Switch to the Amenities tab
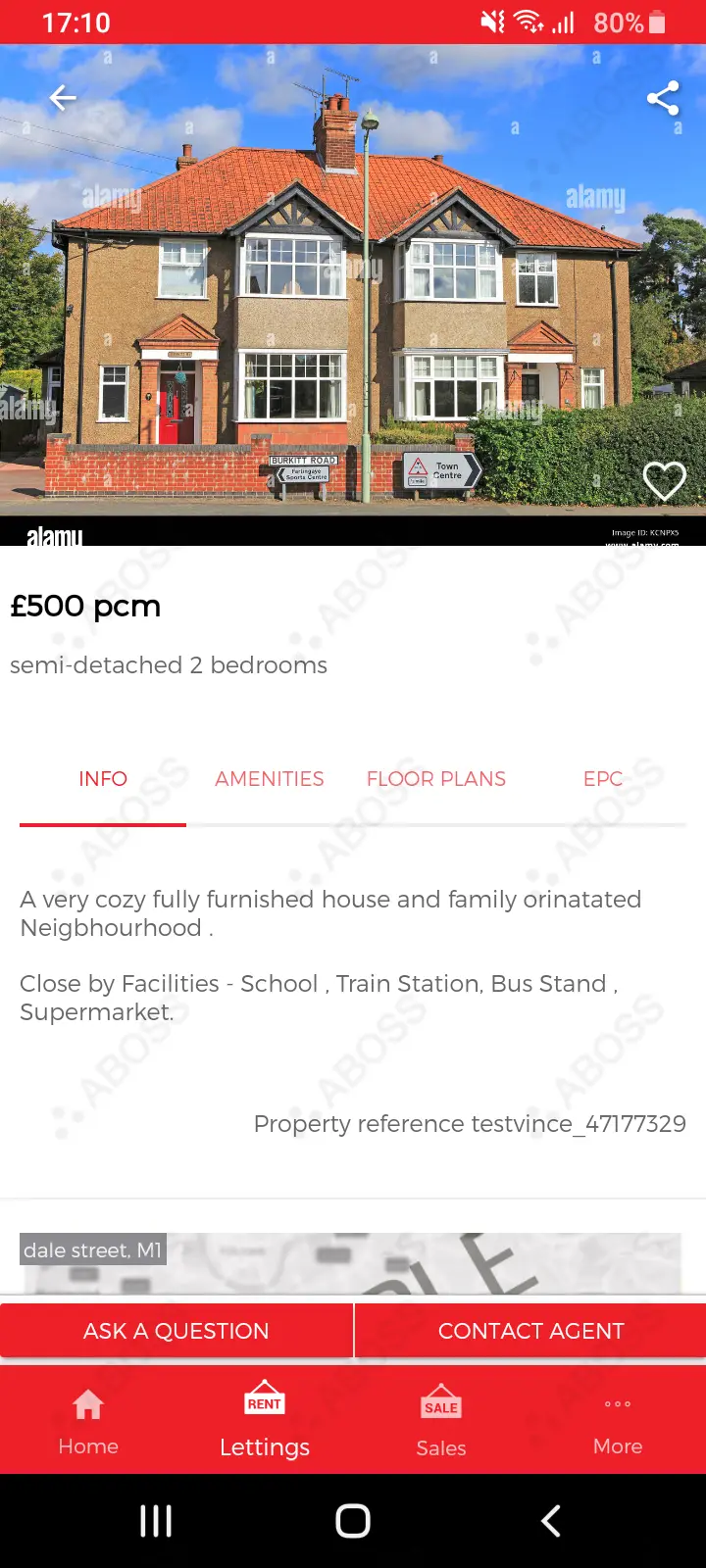This screenshot has height=1568, width=706. 270,779
